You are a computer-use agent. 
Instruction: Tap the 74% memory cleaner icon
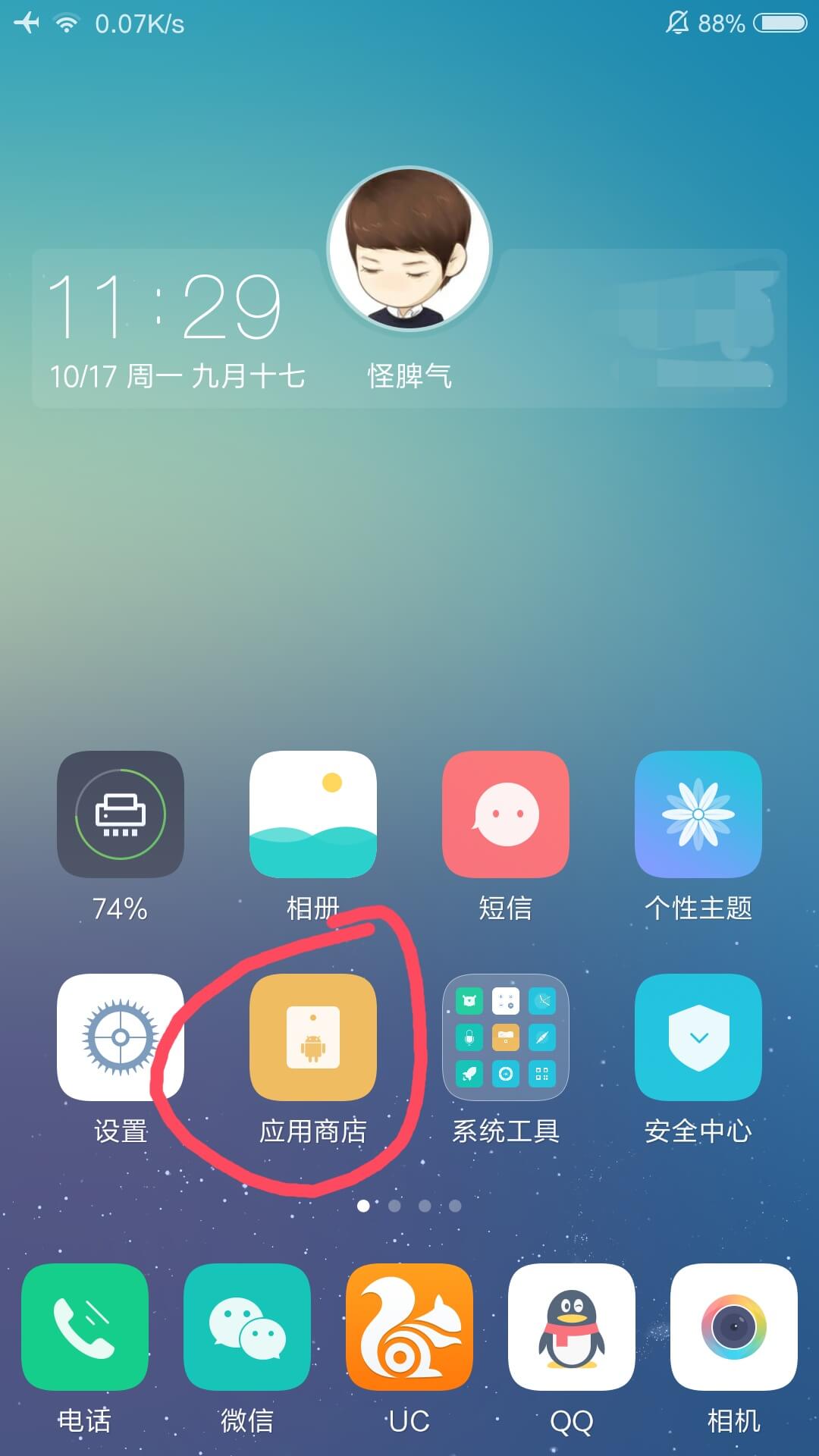point(121,814)
